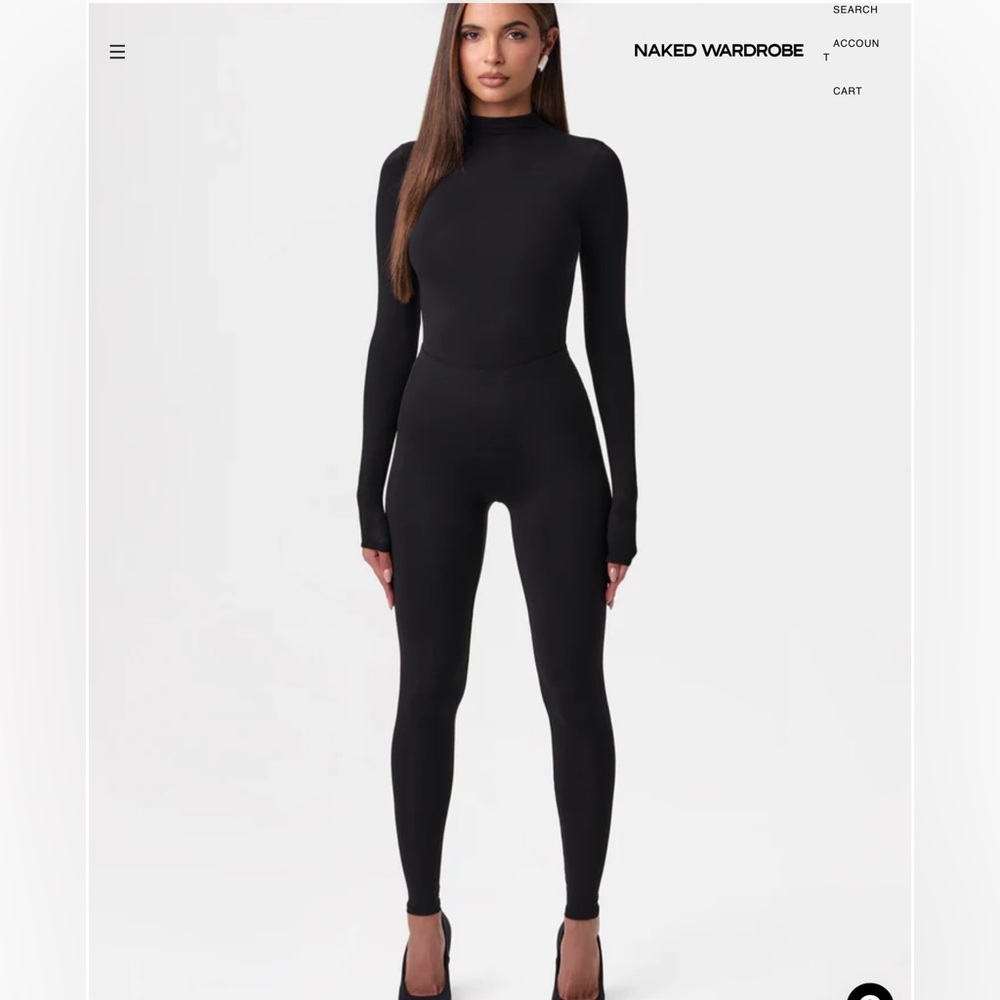Viewport: 1000px width, 1000px height.
Task: View the shopping Cart
Action: (847, 91)
